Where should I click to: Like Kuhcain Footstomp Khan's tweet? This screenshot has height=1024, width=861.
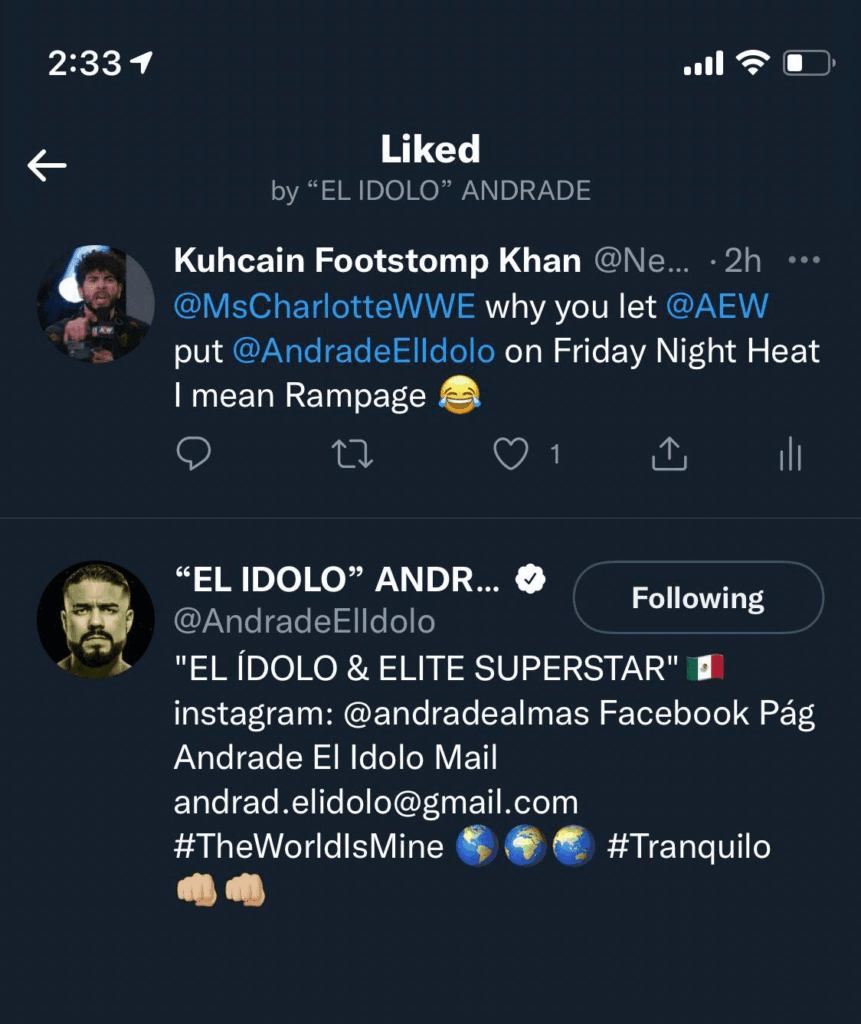[x=511, y=456]
